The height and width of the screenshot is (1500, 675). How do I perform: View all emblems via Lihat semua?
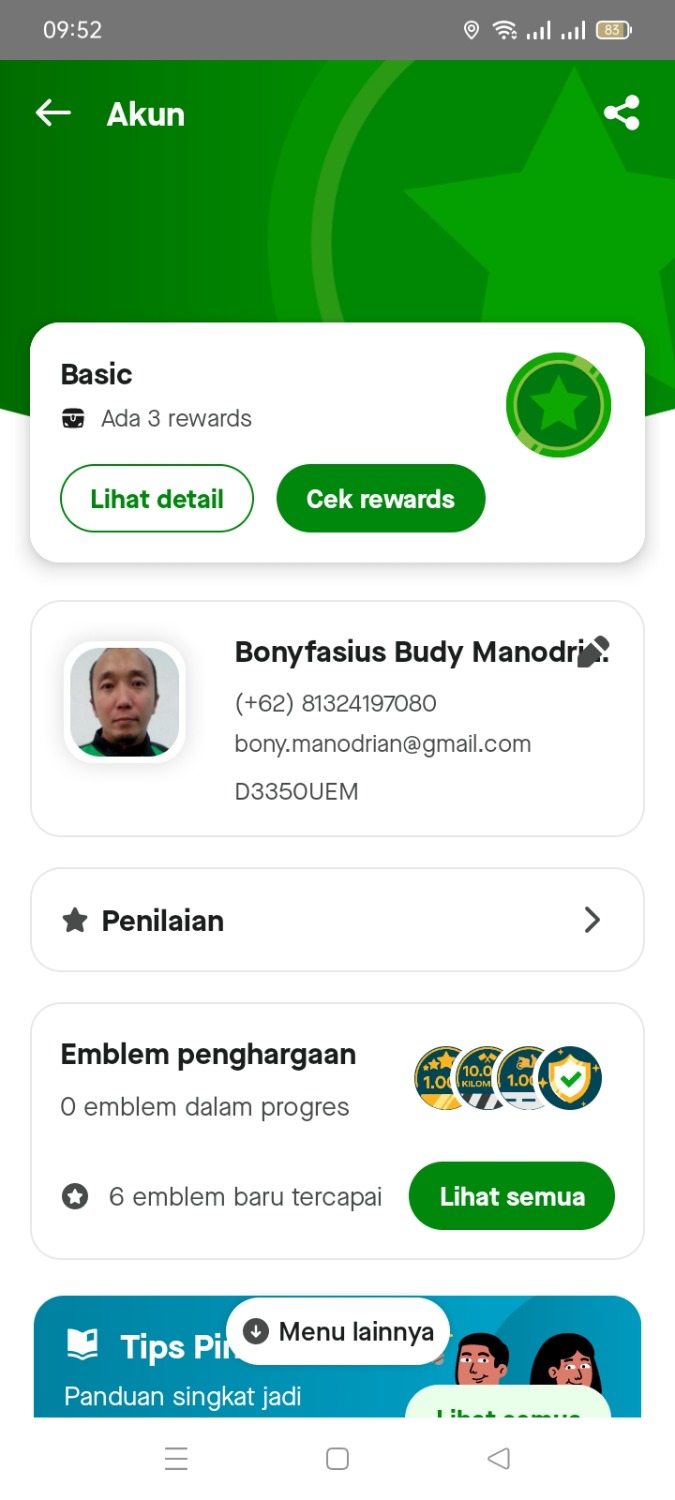(x=511, y=1196)
